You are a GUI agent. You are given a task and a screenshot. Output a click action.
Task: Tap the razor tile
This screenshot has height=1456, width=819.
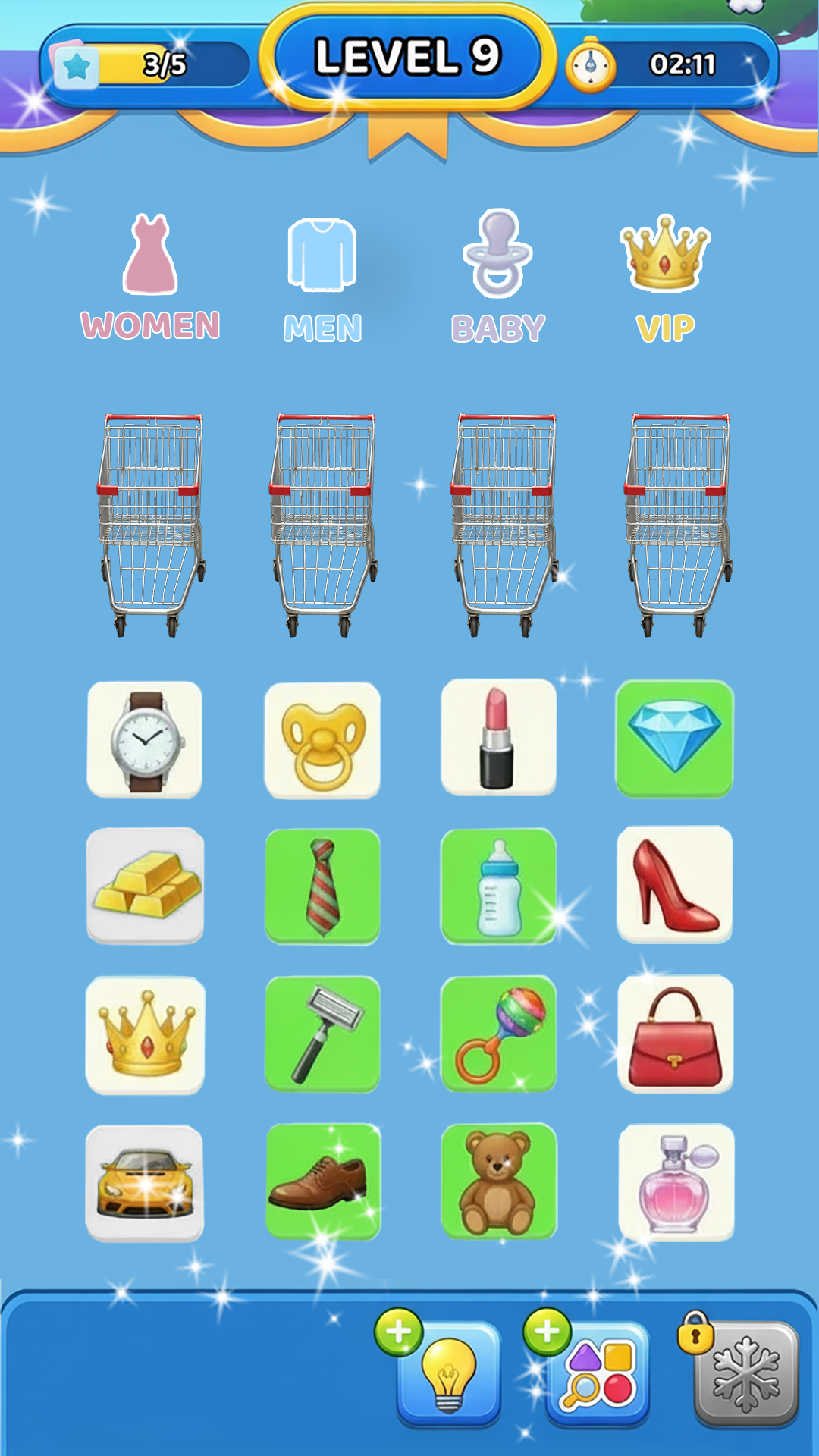(322, 1034)
